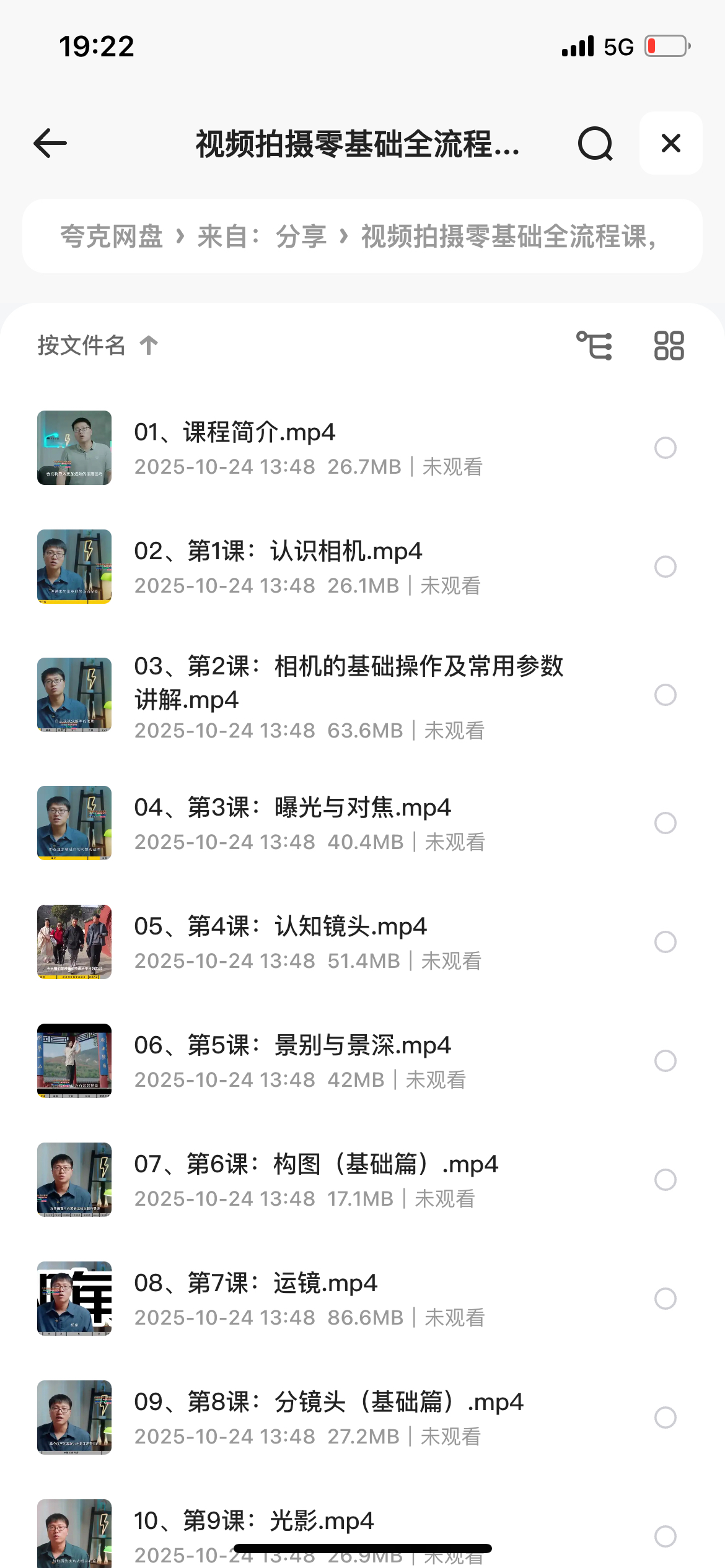The height and width of the screenshot is (1568, 725).
Task: Select the circle for 09、第8课：分镜头（基础篇）.mp4
Action: coord(665,1418)
